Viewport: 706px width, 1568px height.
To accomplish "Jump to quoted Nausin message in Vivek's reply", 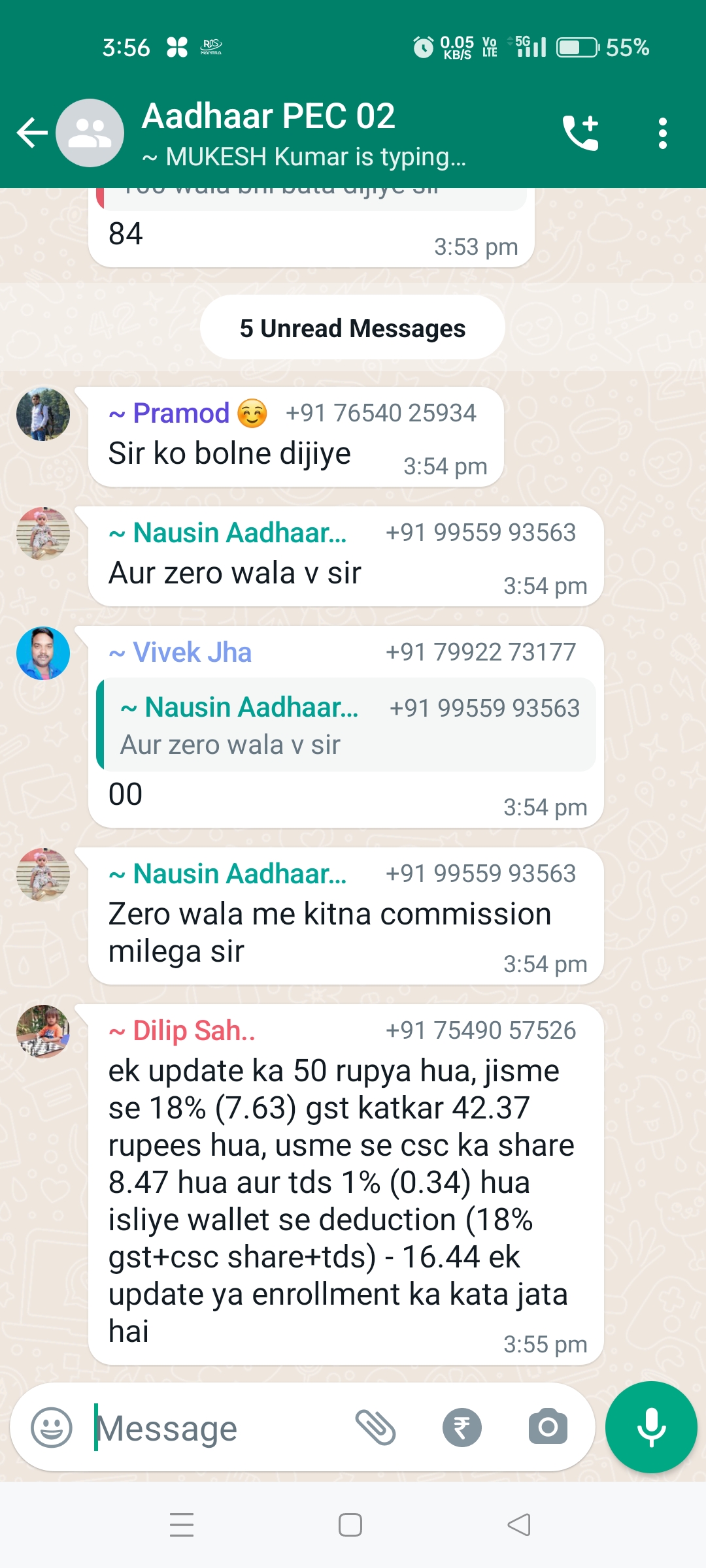I will [x=346, y=725].
